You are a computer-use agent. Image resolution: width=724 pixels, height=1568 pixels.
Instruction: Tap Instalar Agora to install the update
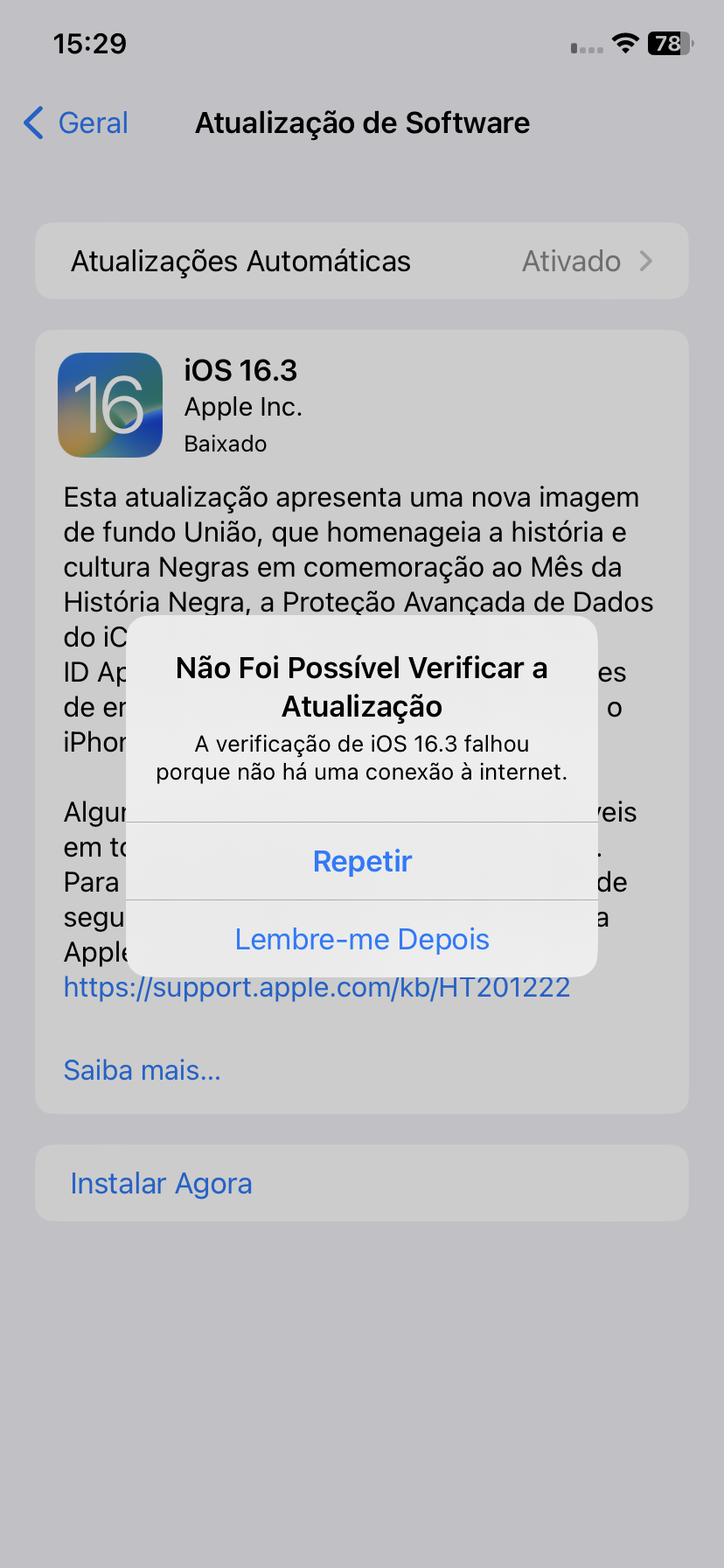point(161,1183)
